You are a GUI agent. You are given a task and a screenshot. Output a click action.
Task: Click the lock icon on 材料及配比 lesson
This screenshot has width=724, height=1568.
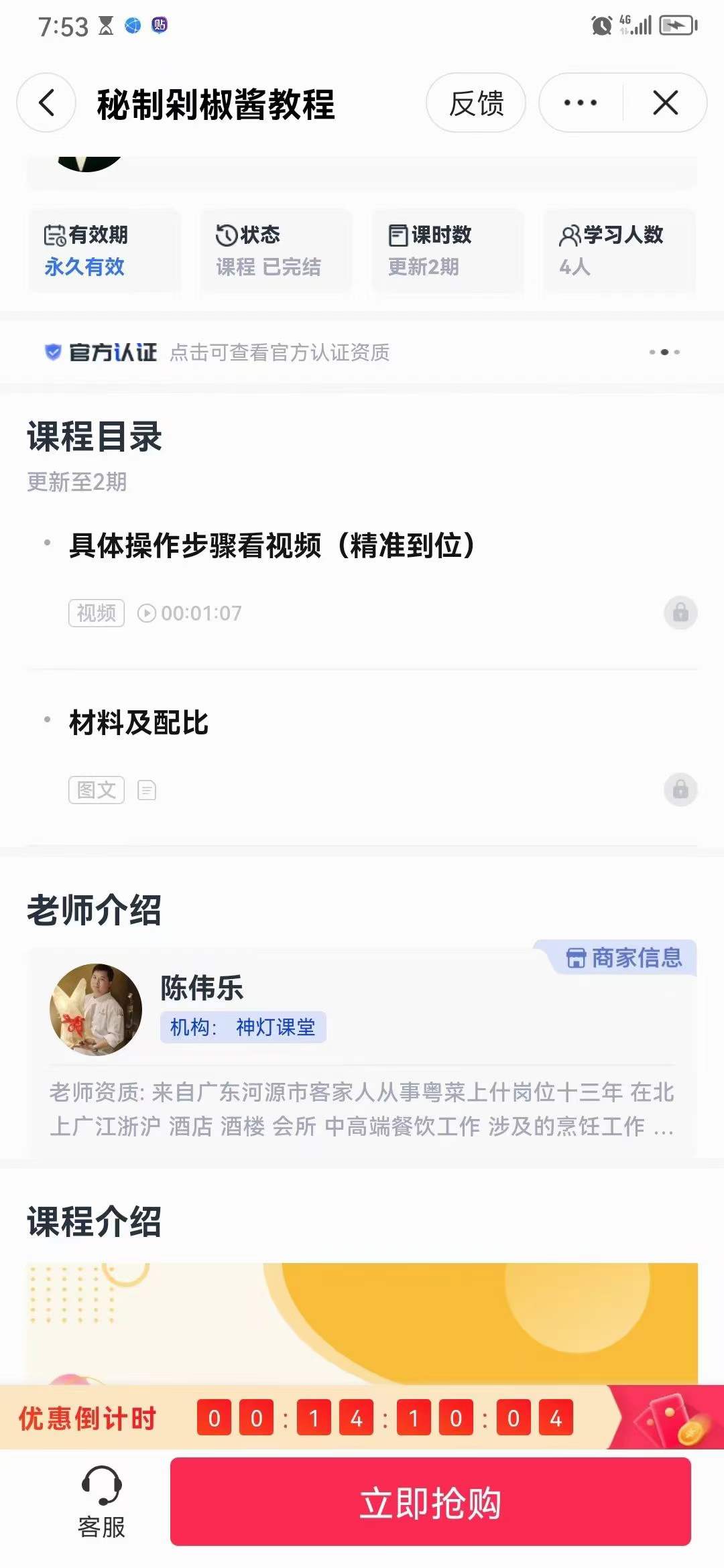[x=680, y=790]
